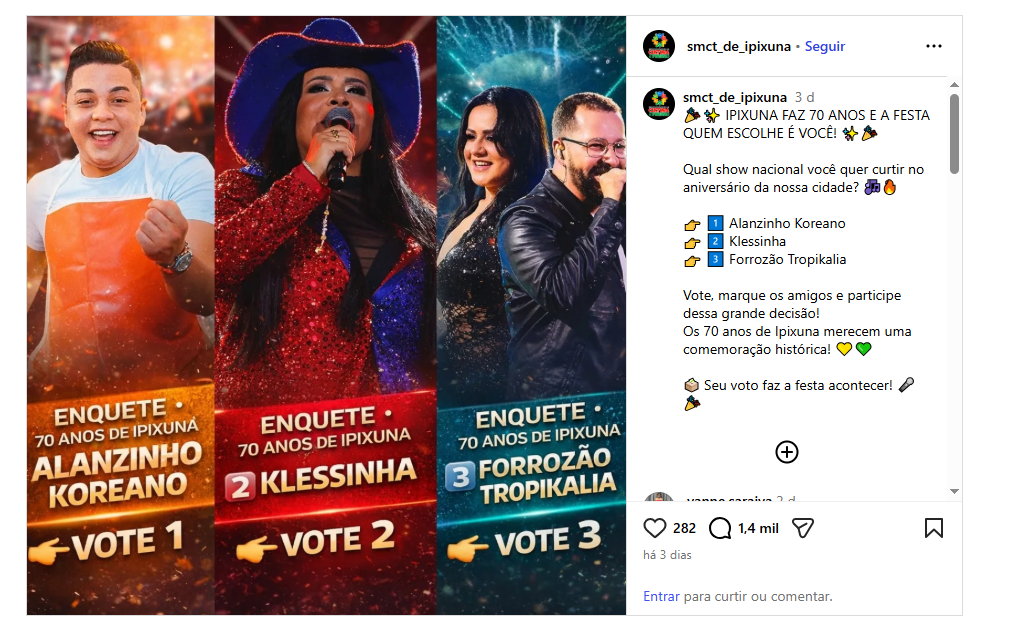
Task: Open the post's three-dot options menu
Action: tap(933, 46)
